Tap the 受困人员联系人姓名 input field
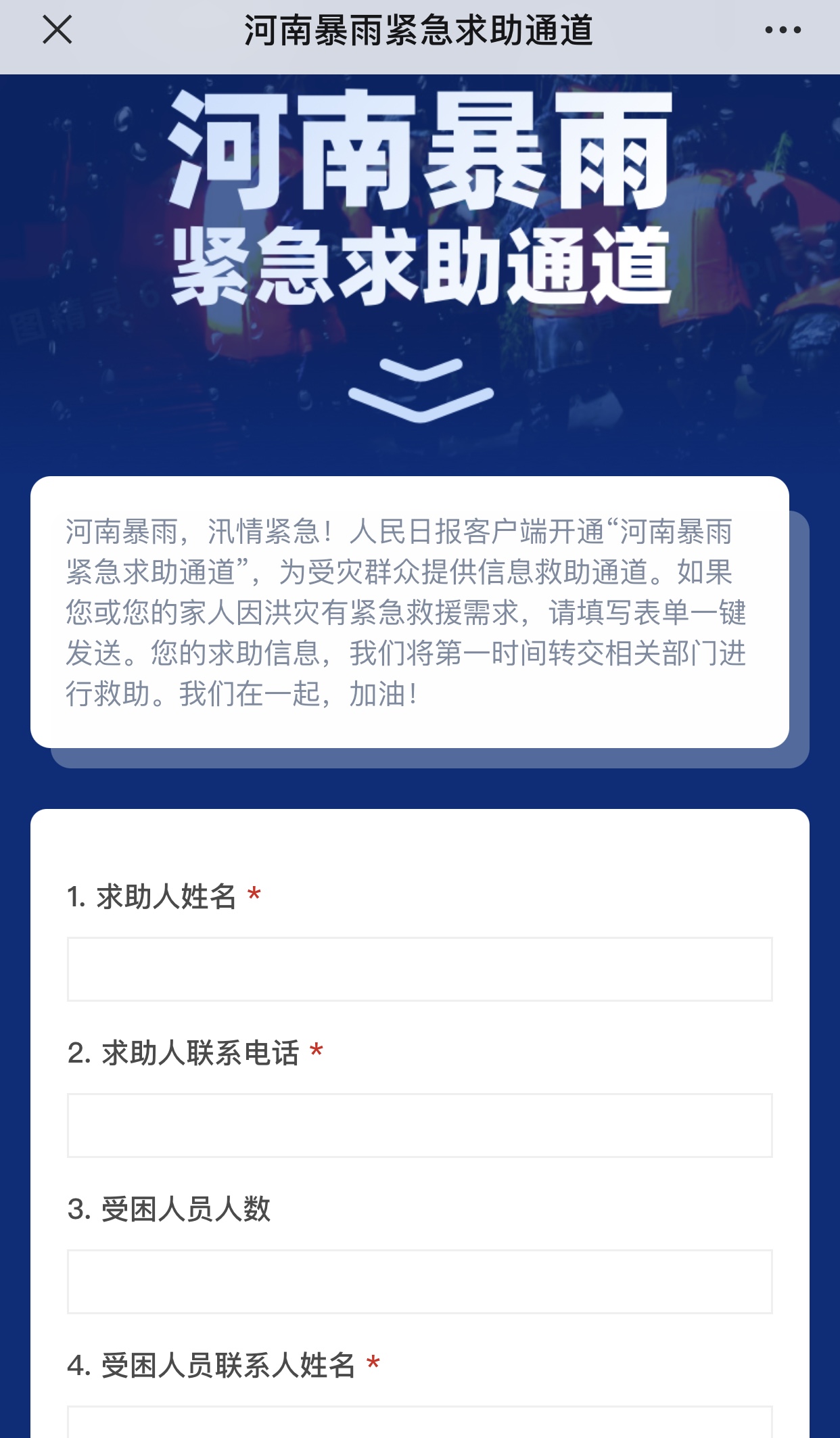This screenshot has width=840, height=1438. point(419,1423)
